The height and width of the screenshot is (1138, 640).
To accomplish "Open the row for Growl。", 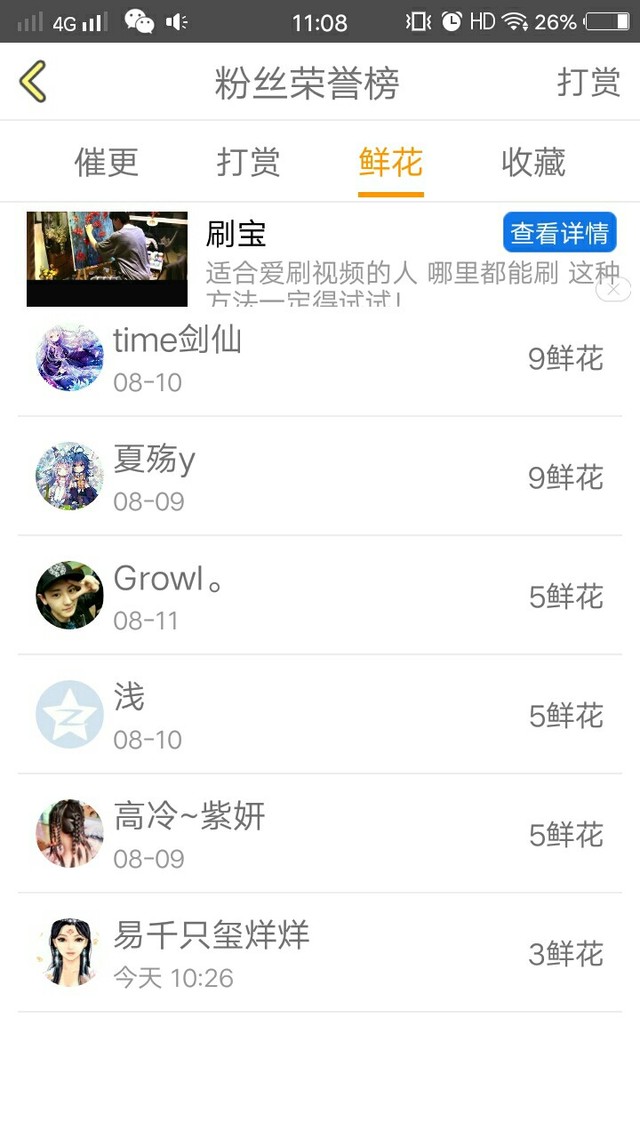I will point(320,596).
